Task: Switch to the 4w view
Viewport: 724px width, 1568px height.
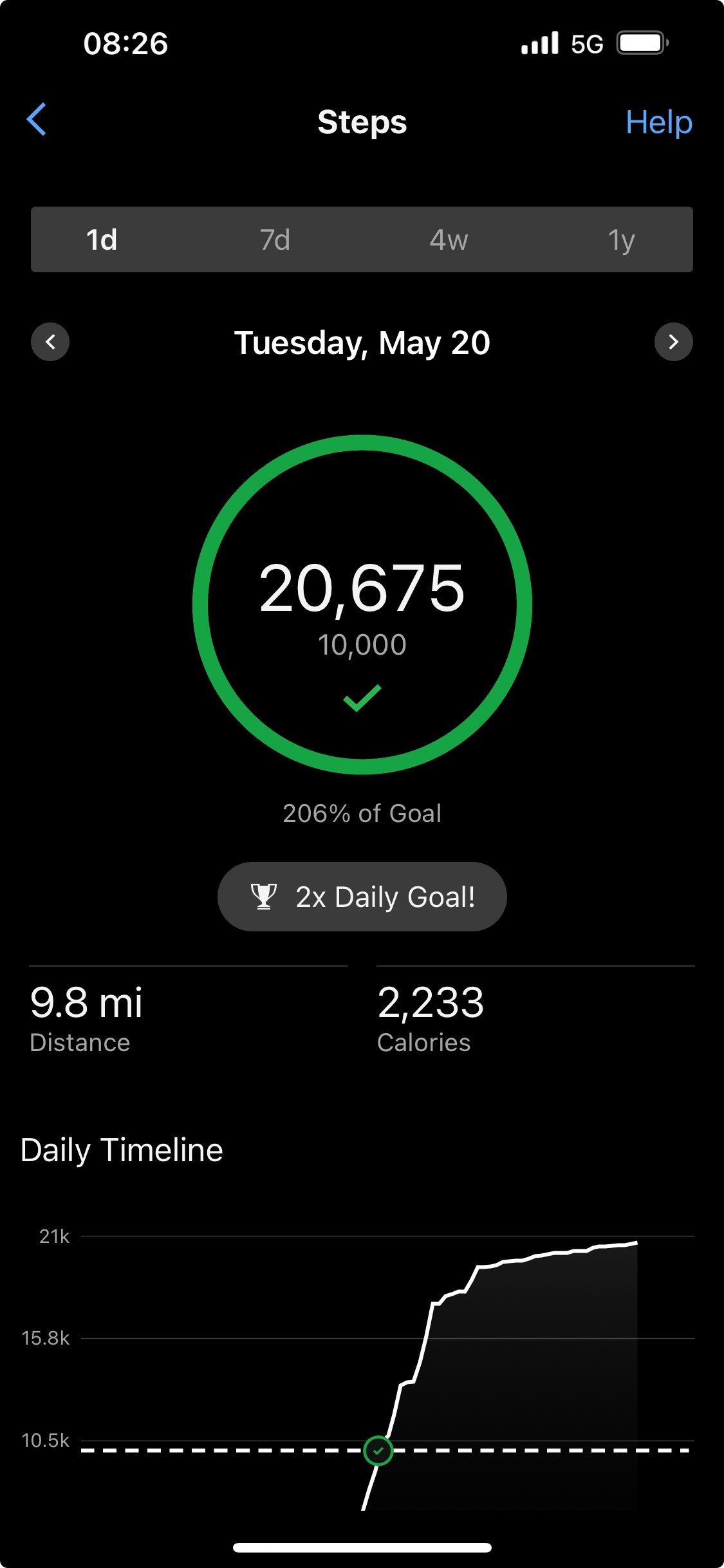Action: tap(449, 239)
